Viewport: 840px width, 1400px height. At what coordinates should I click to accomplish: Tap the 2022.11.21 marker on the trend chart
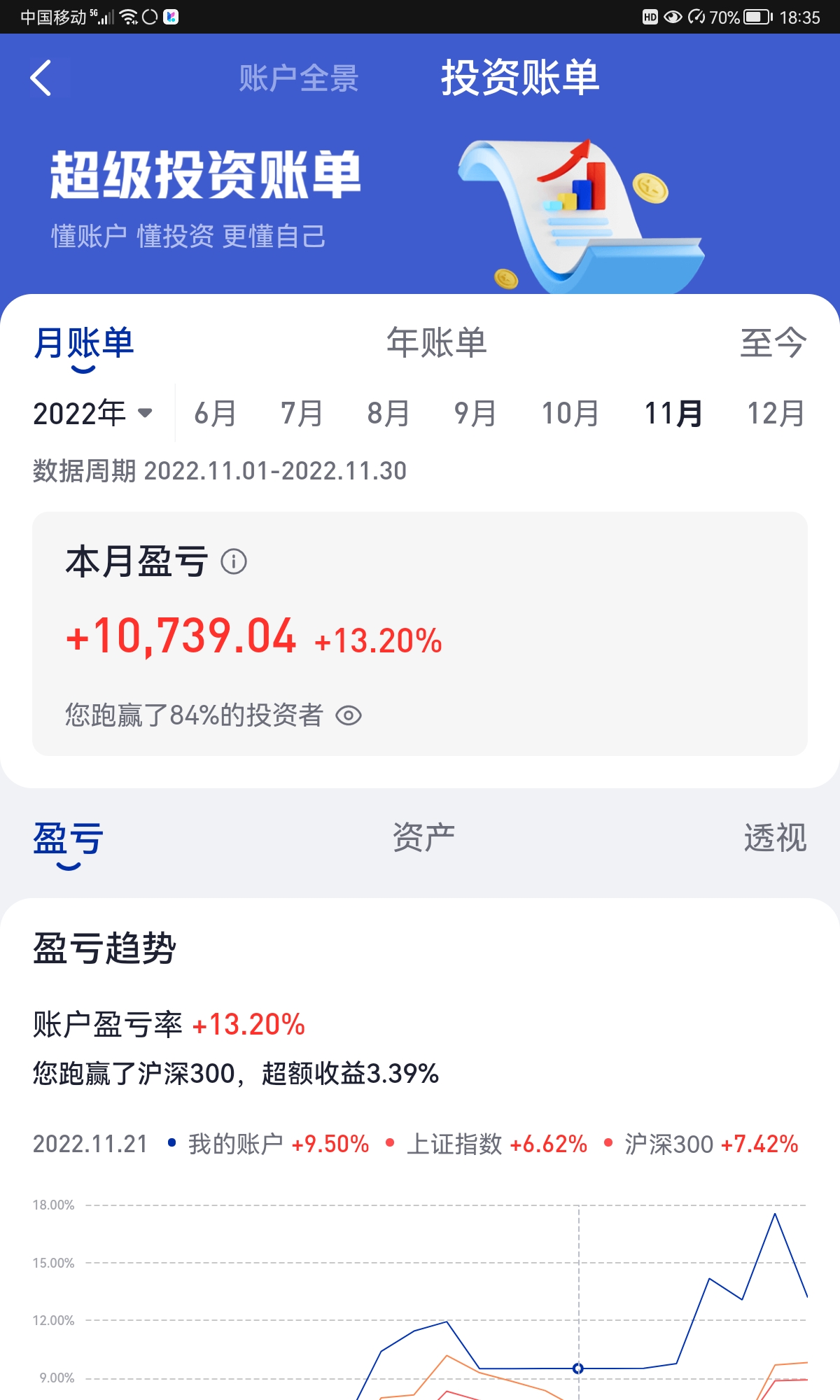(x=578, y=1368)
